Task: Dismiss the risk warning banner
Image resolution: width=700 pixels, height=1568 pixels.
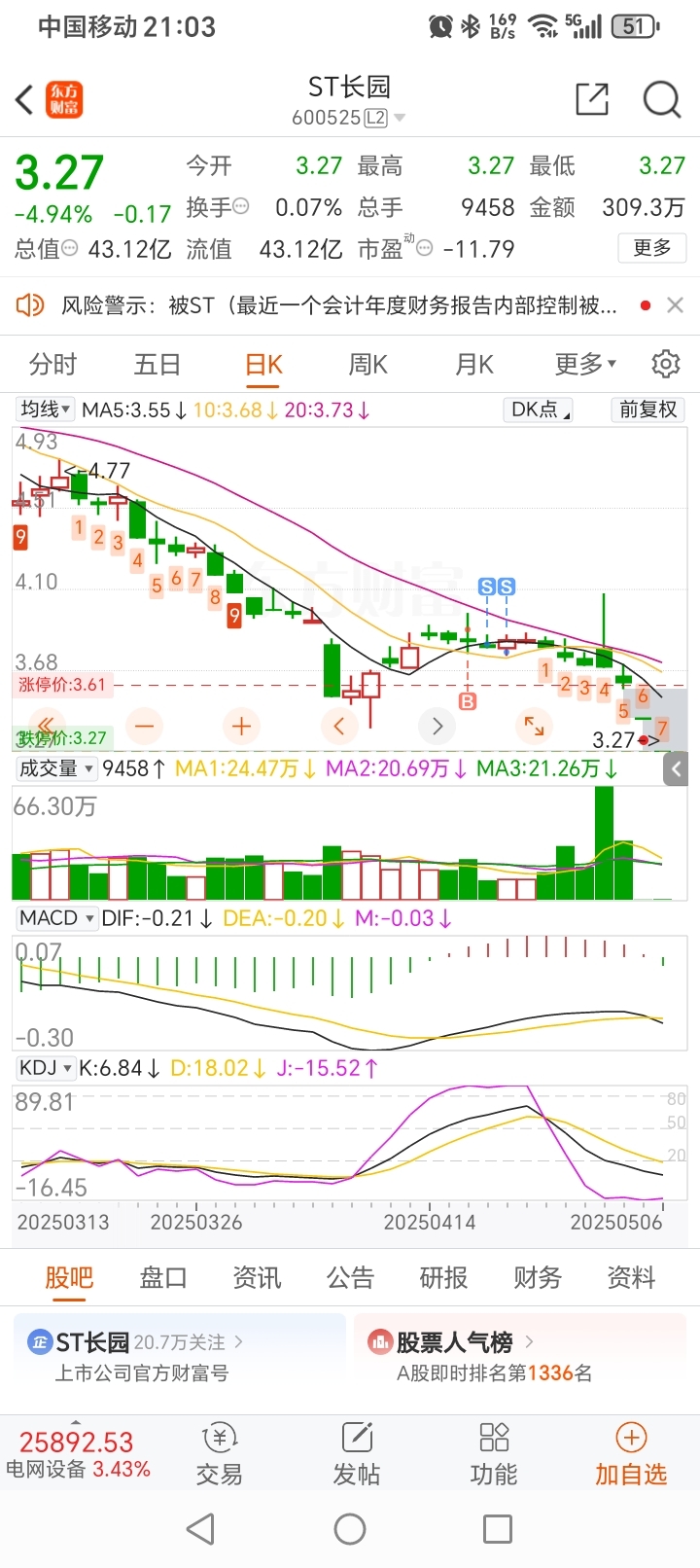Action: click(676, 305)
